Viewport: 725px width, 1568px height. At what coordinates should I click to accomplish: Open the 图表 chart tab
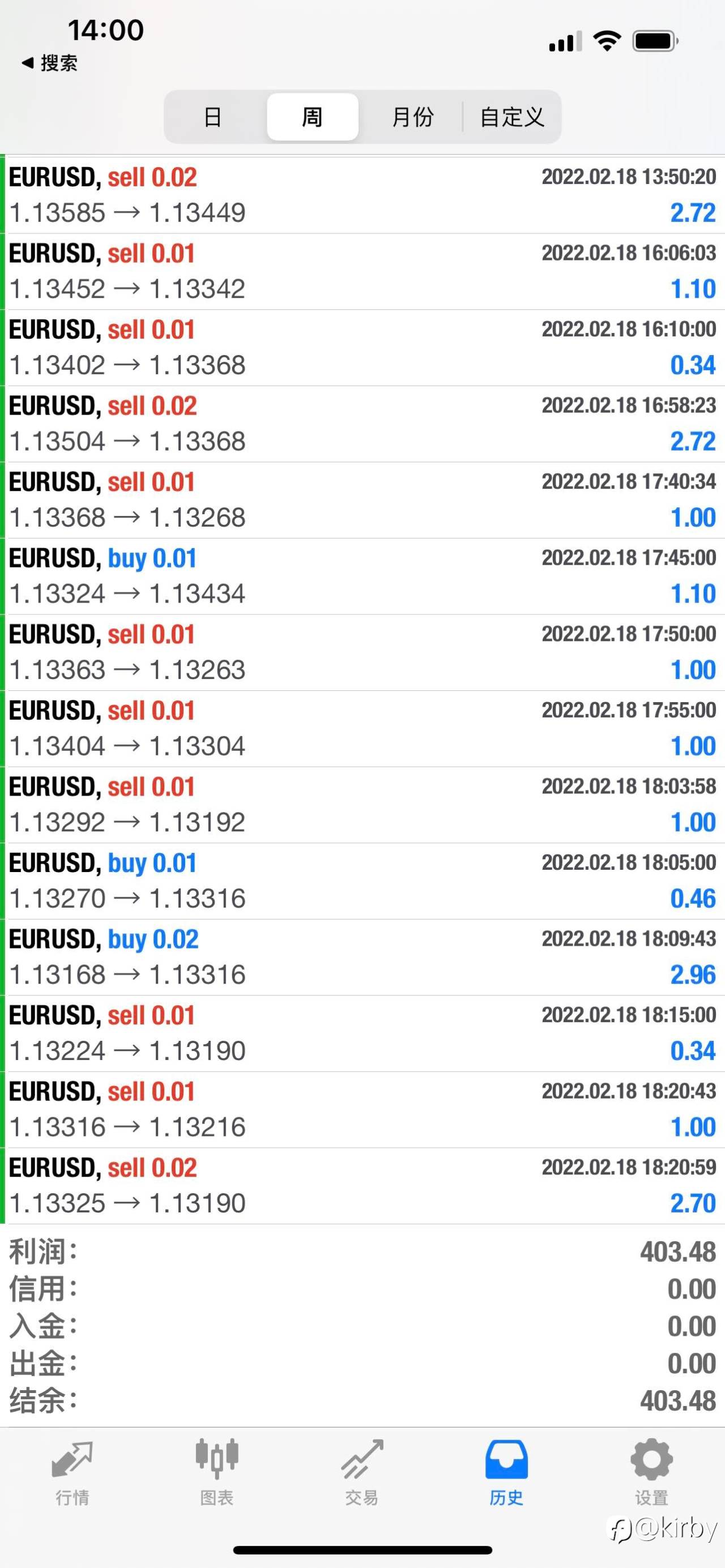tap(217, 1471)
